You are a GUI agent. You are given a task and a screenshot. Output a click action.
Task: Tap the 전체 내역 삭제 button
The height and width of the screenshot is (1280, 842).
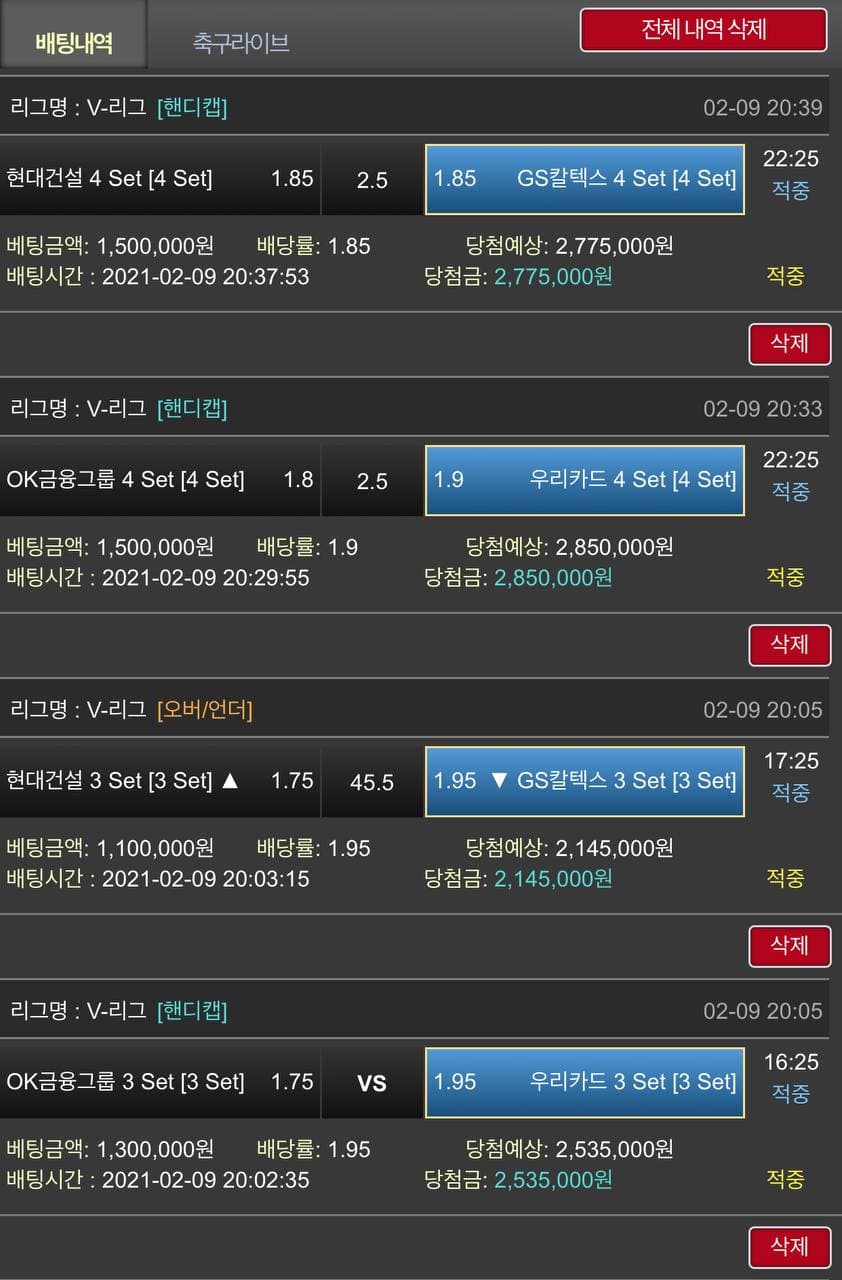click(703, 30)
